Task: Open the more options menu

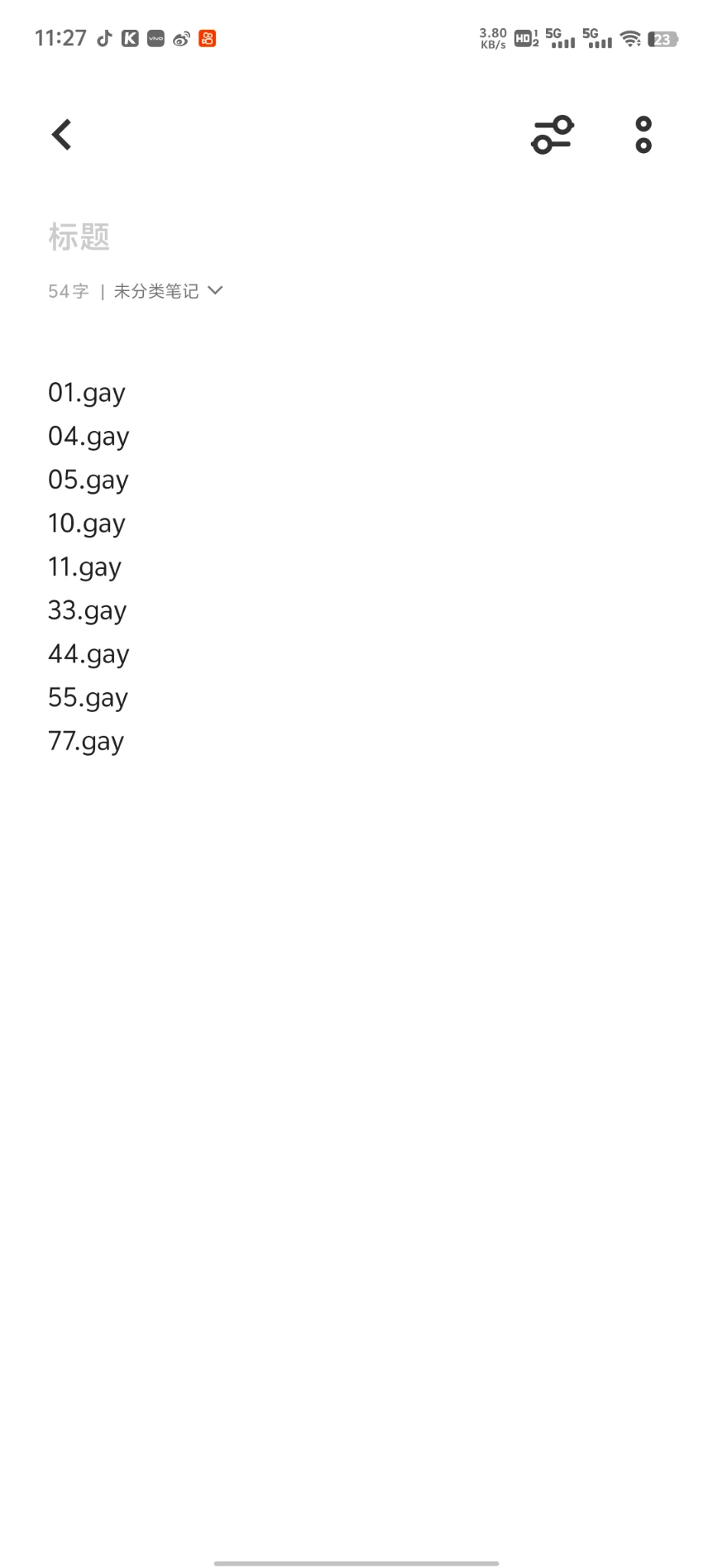Action: 643,135
